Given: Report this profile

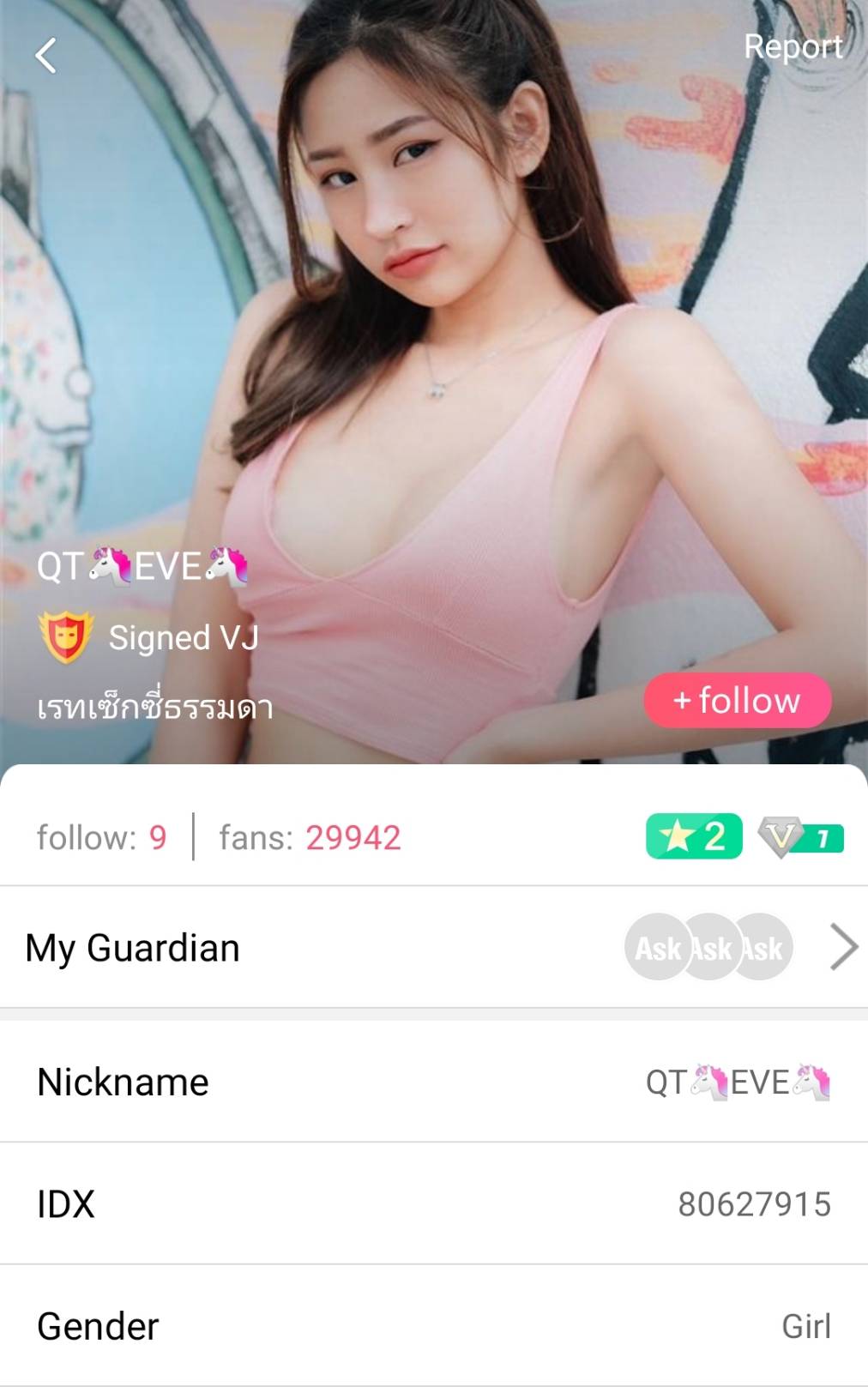Looking at the screenshot, I should (x=793, y=47).
